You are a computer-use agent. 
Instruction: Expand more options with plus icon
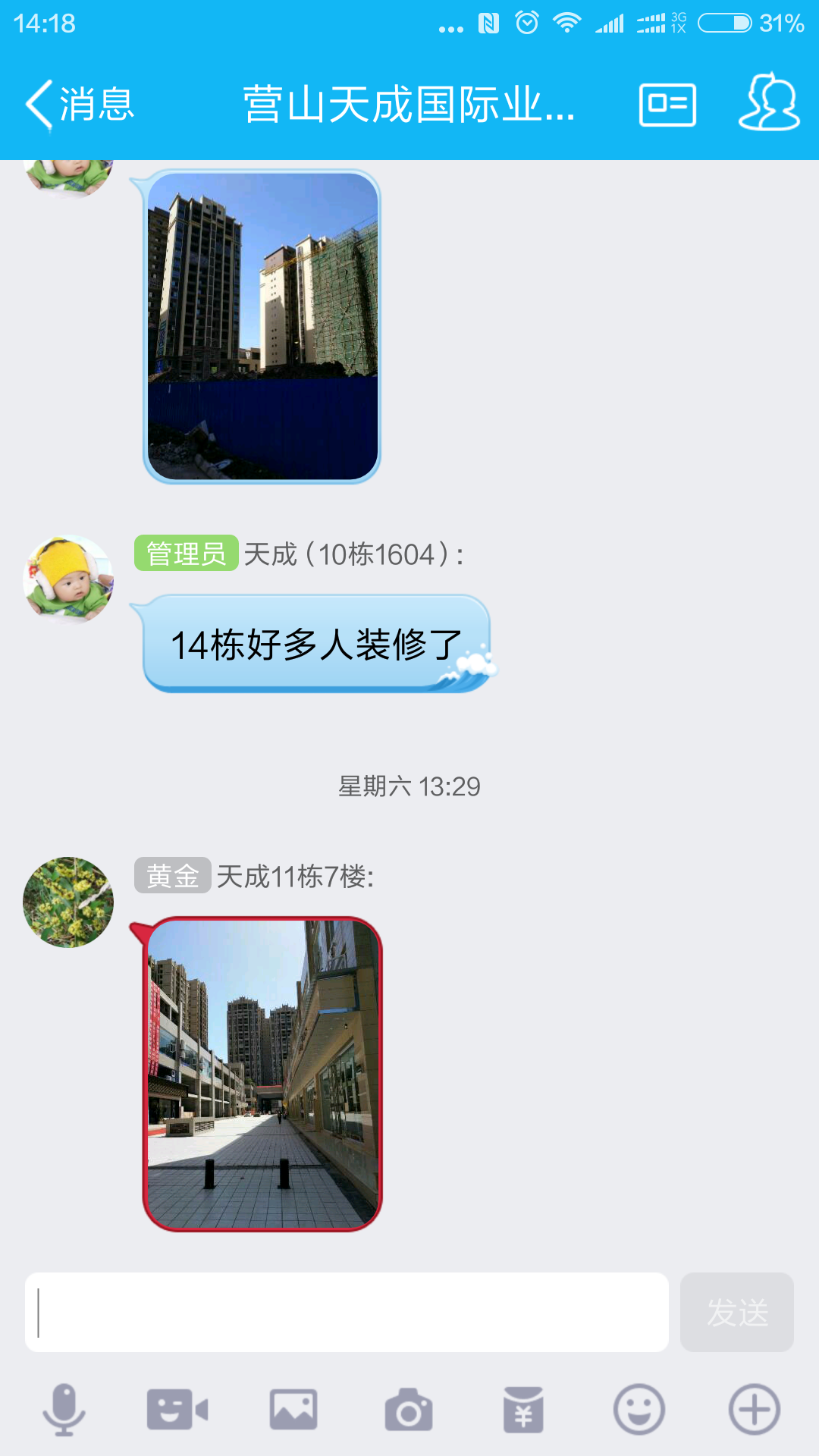[755, 1410]
